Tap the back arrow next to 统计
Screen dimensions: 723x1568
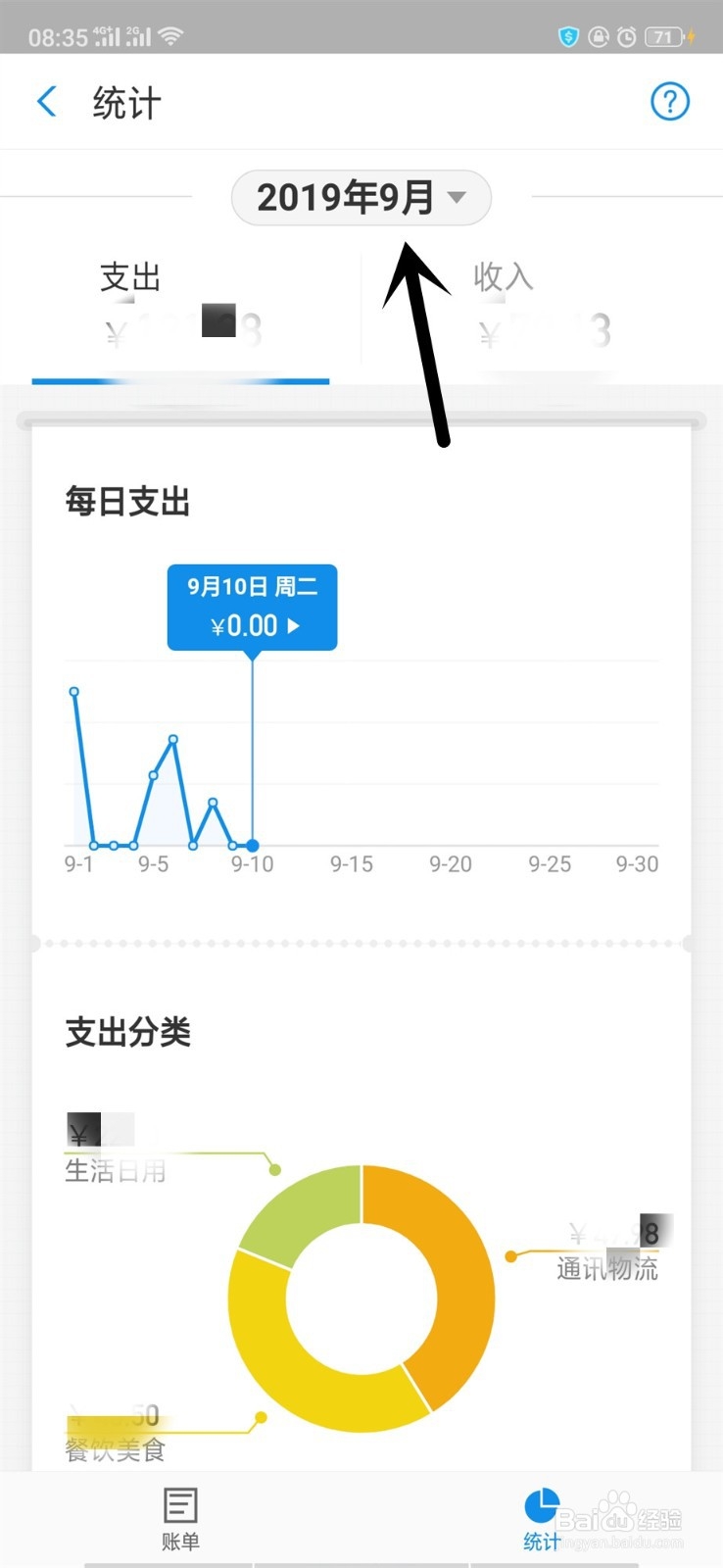point(46,101)
